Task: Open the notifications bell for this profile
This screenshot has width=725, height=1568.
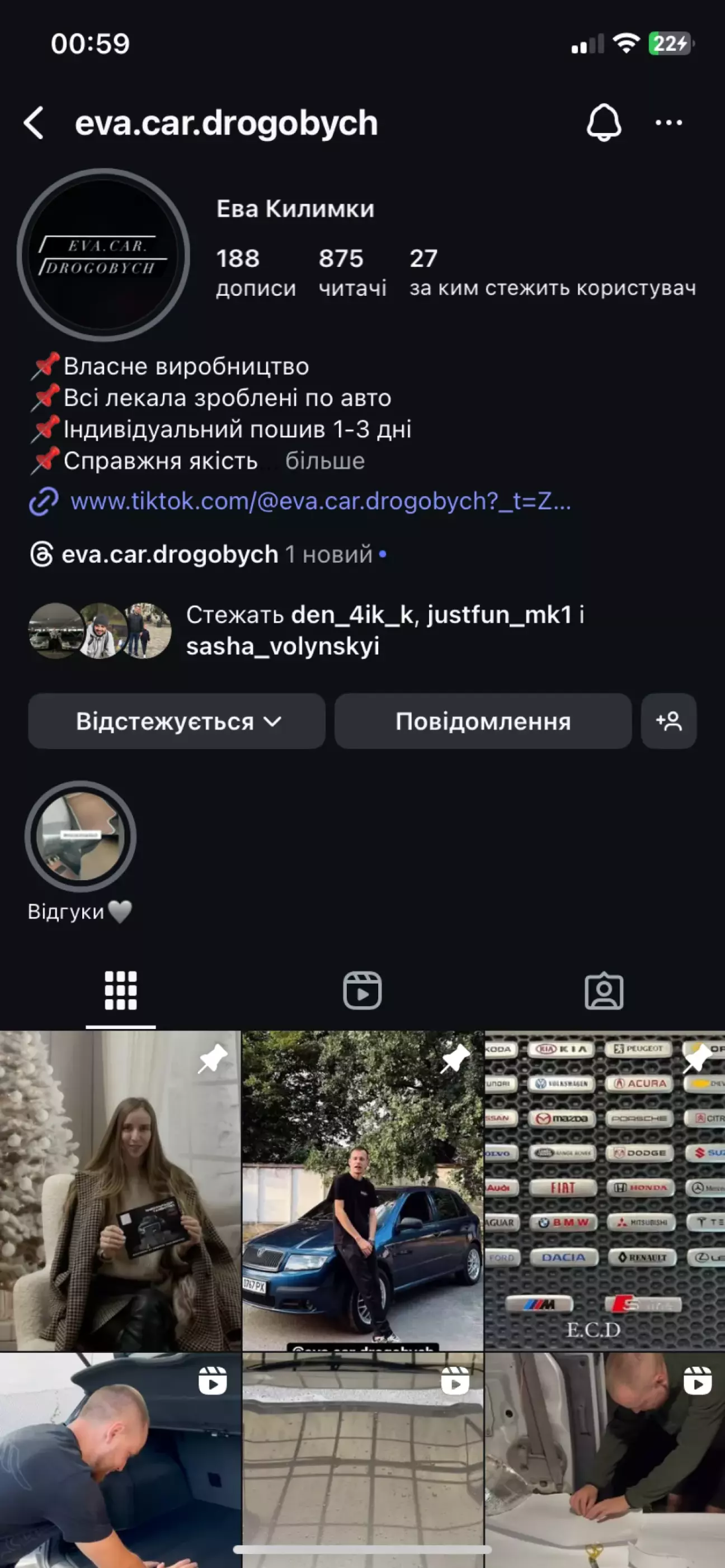Action: [603, 122]
